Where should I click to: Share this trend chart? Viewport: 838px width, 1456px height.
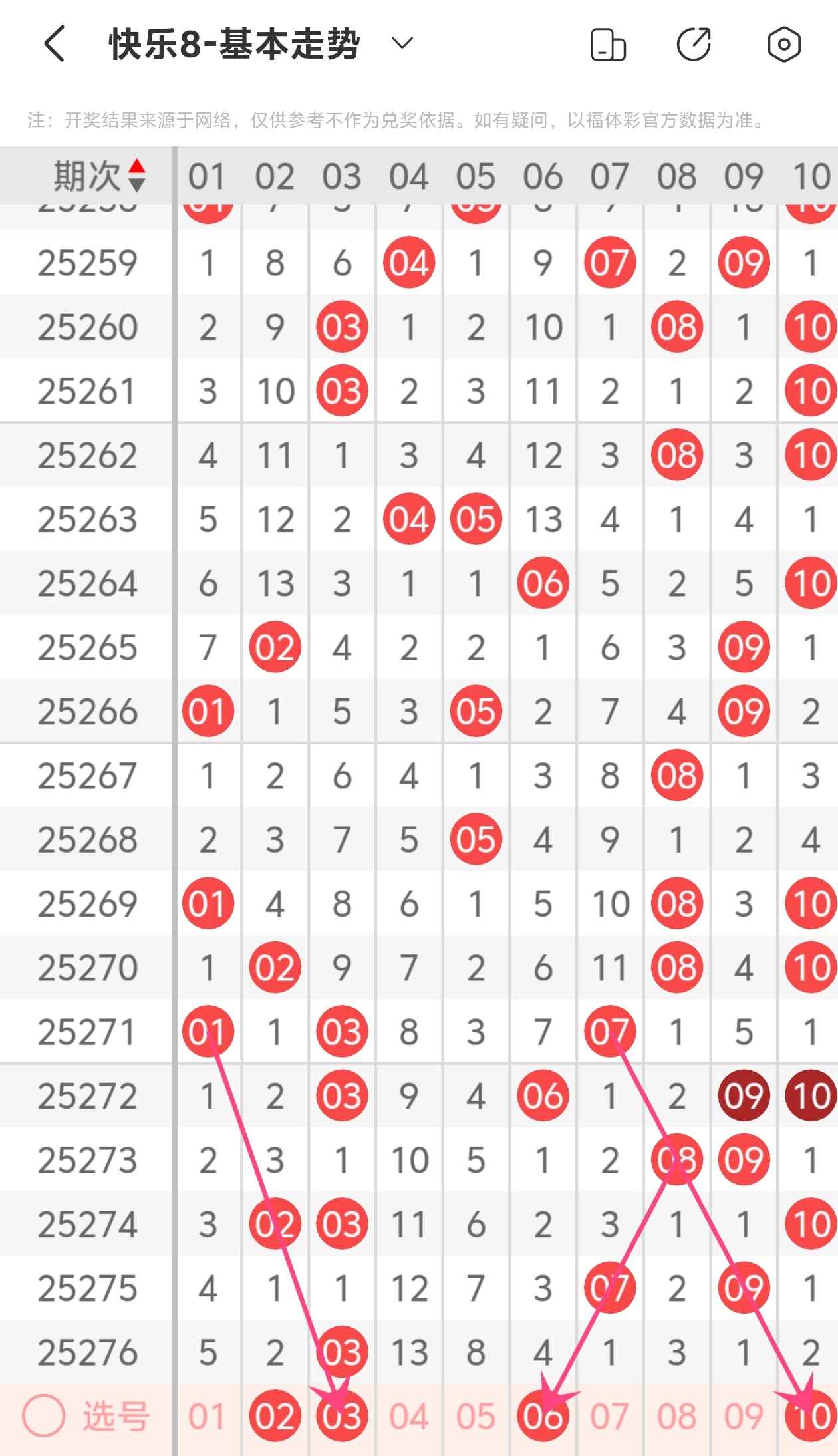(x=694, y=45)
